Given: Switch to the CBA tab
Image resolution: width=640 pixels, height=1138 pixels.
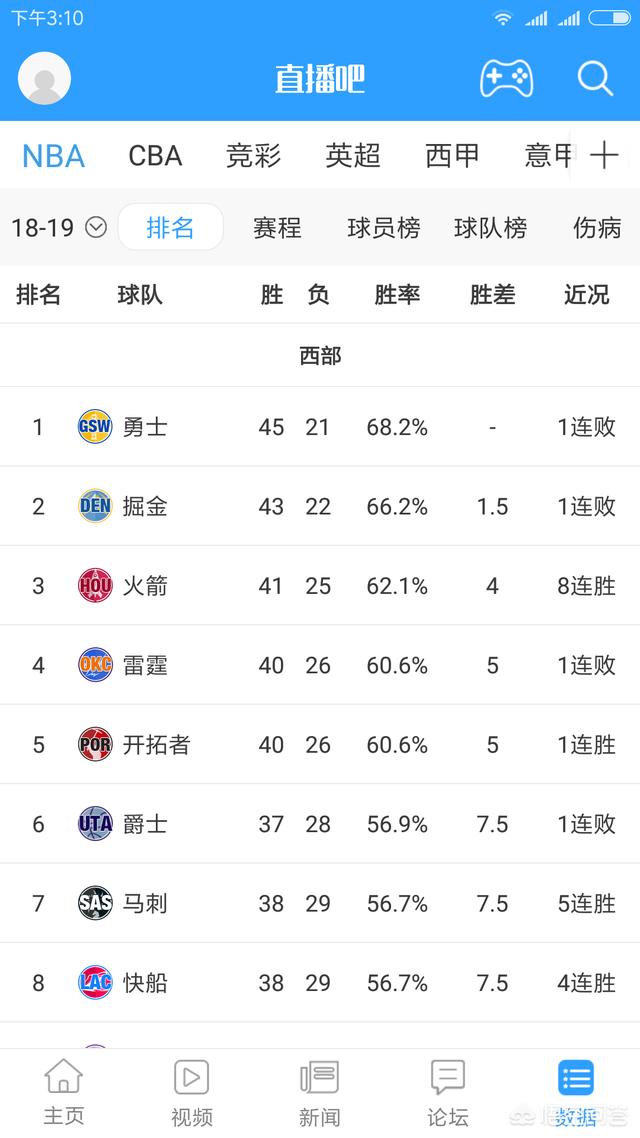Looking at the screenshot, I should [x=155, y=156].
